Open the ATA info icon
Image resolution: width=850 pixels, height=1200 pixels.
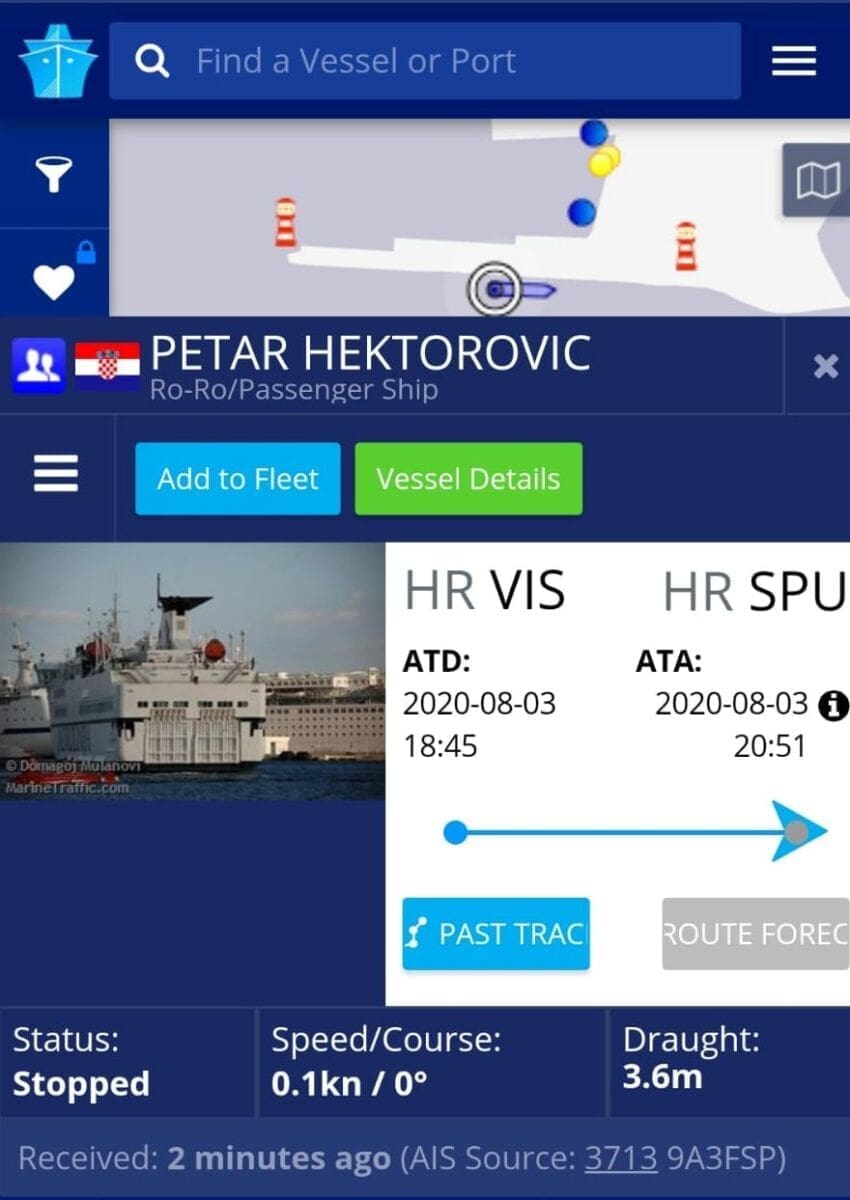831,706
